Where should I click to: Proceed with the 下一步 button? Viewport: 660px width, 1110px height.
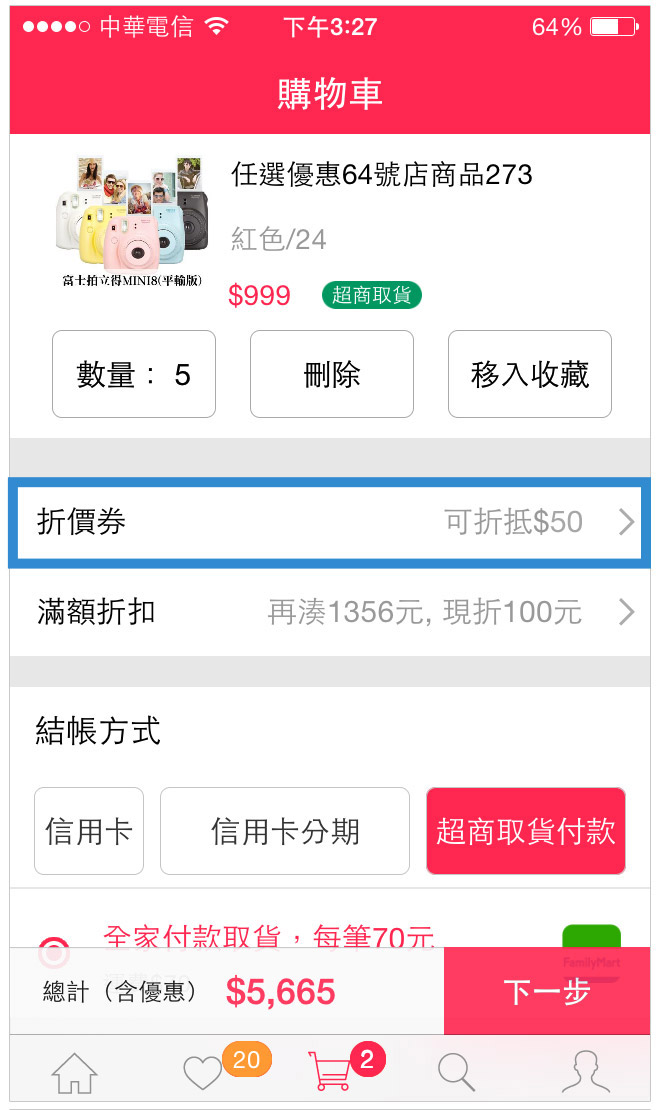546,991
